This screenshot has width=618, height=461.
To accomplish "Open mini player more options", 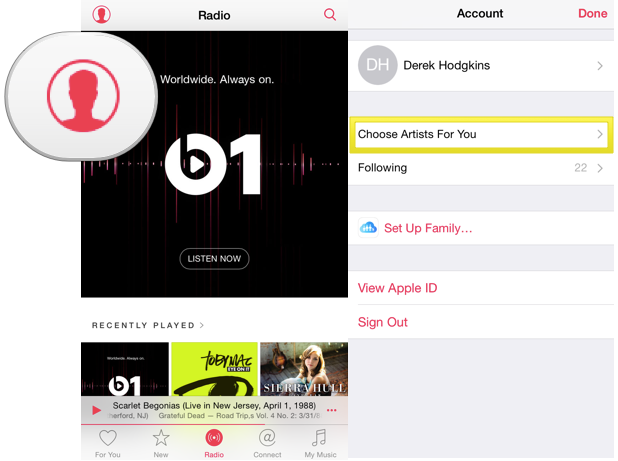I will point(332,410).
